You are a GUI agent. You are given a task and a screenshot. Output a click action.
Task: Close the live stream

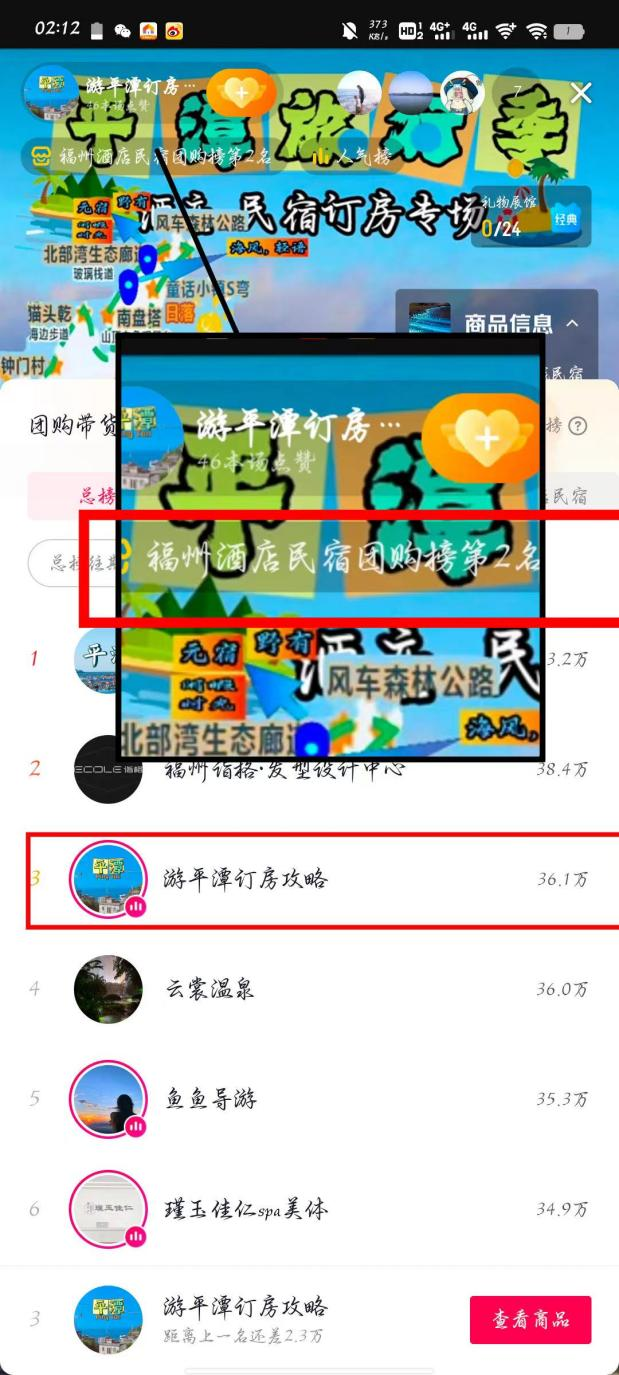click(581, 94)
